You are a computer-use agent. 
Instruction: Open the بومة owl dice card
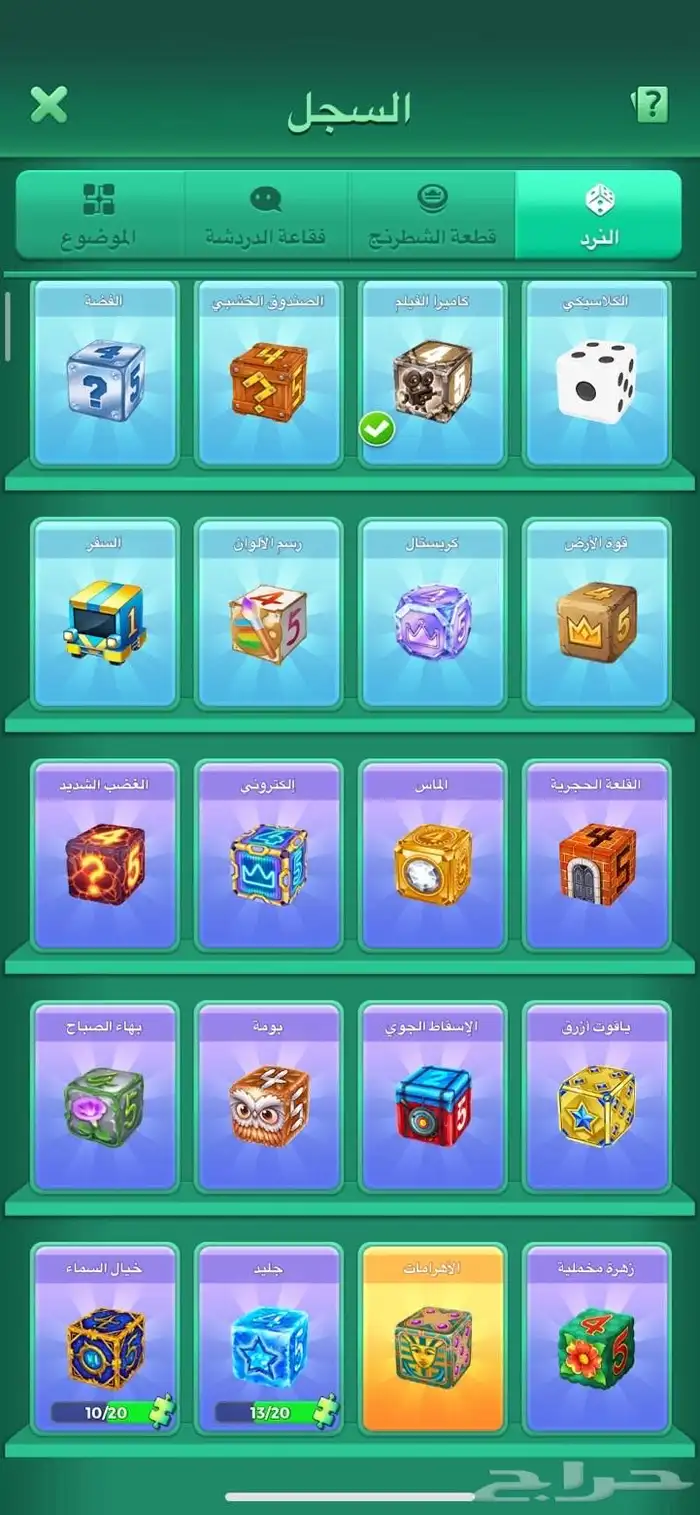[268, 1097]
